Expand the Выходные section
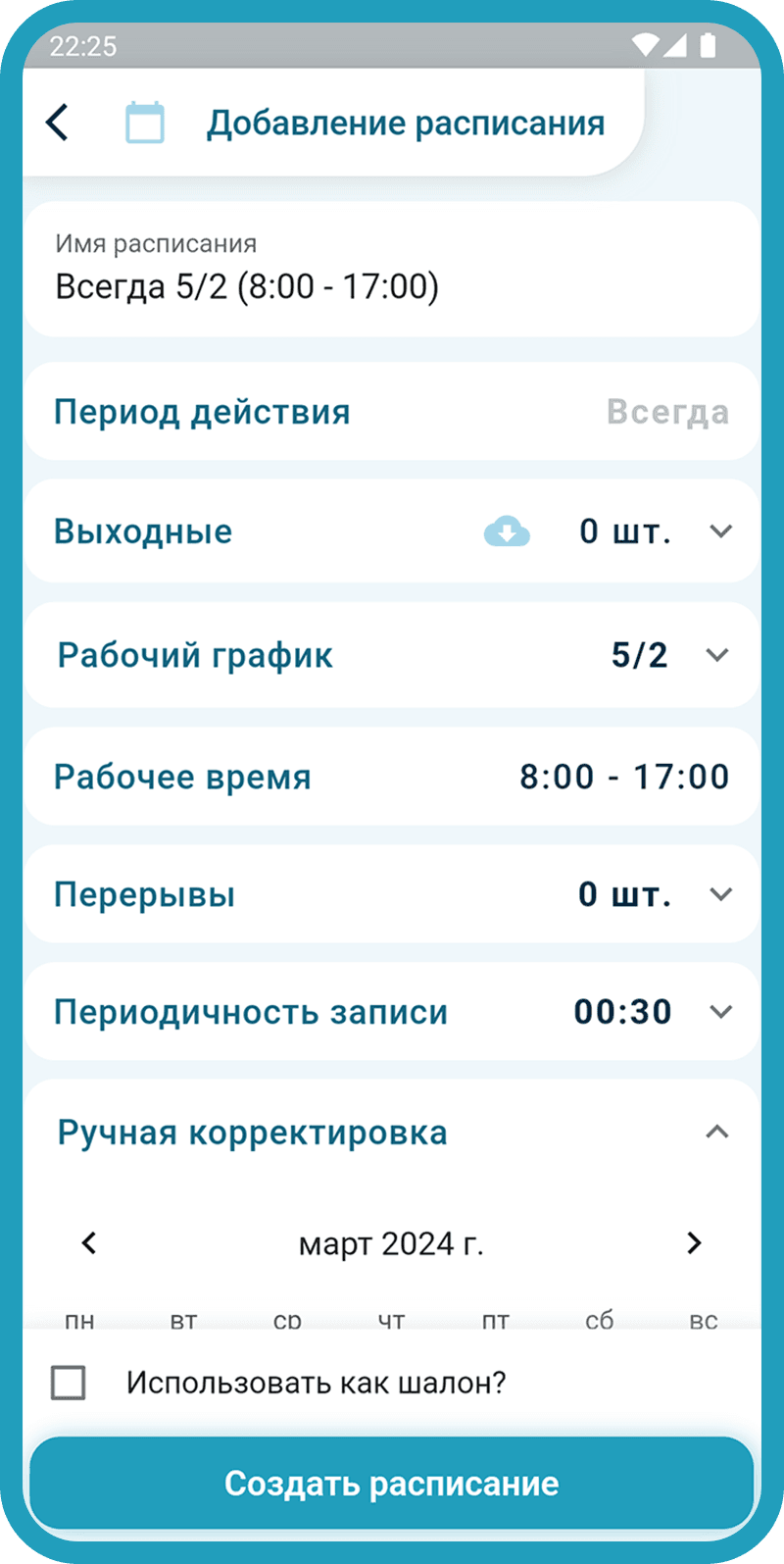The width and height of the screenshot is (784, 1564). 720,531
